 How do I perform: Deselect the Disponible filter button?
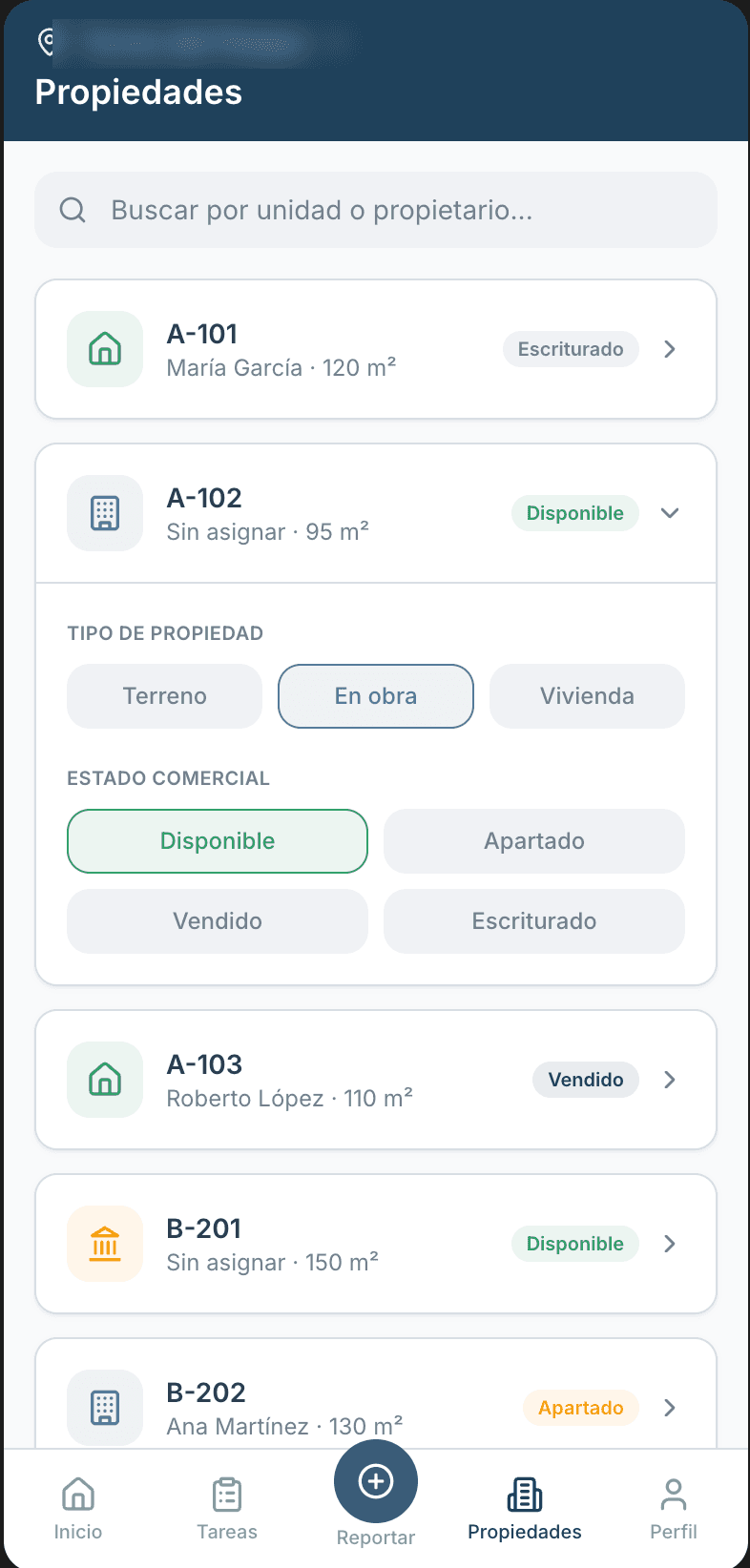tap(217, 840)
